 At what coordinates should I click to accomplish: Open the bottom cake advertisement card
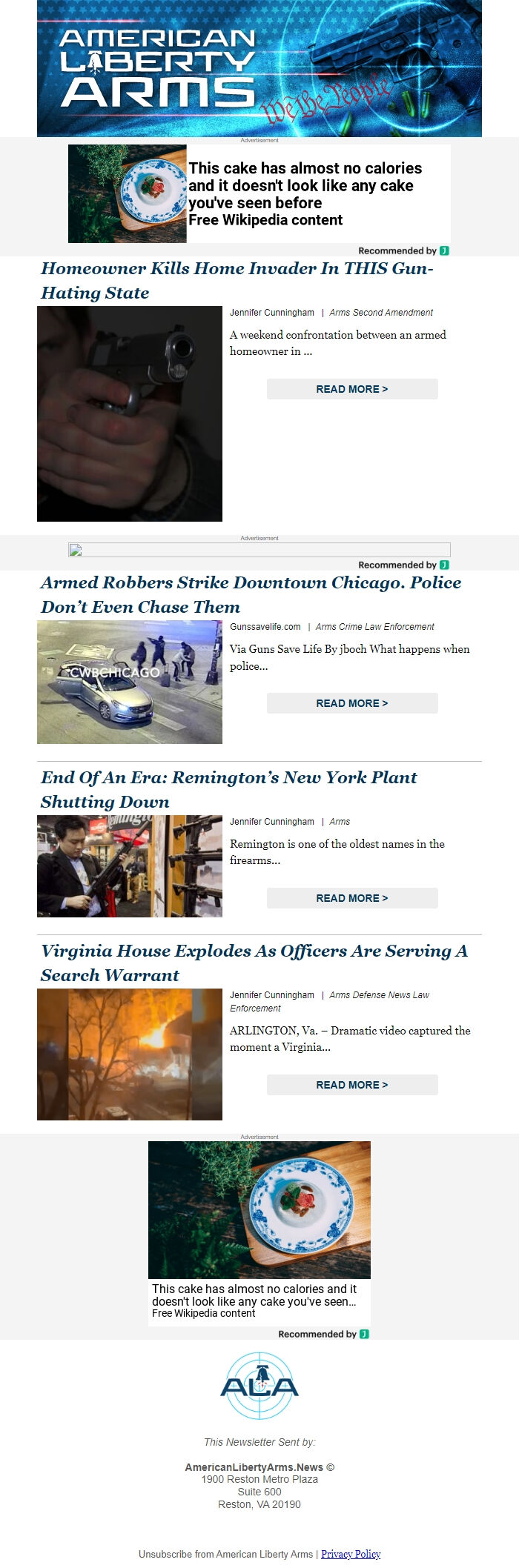[x=259, y=1232]
